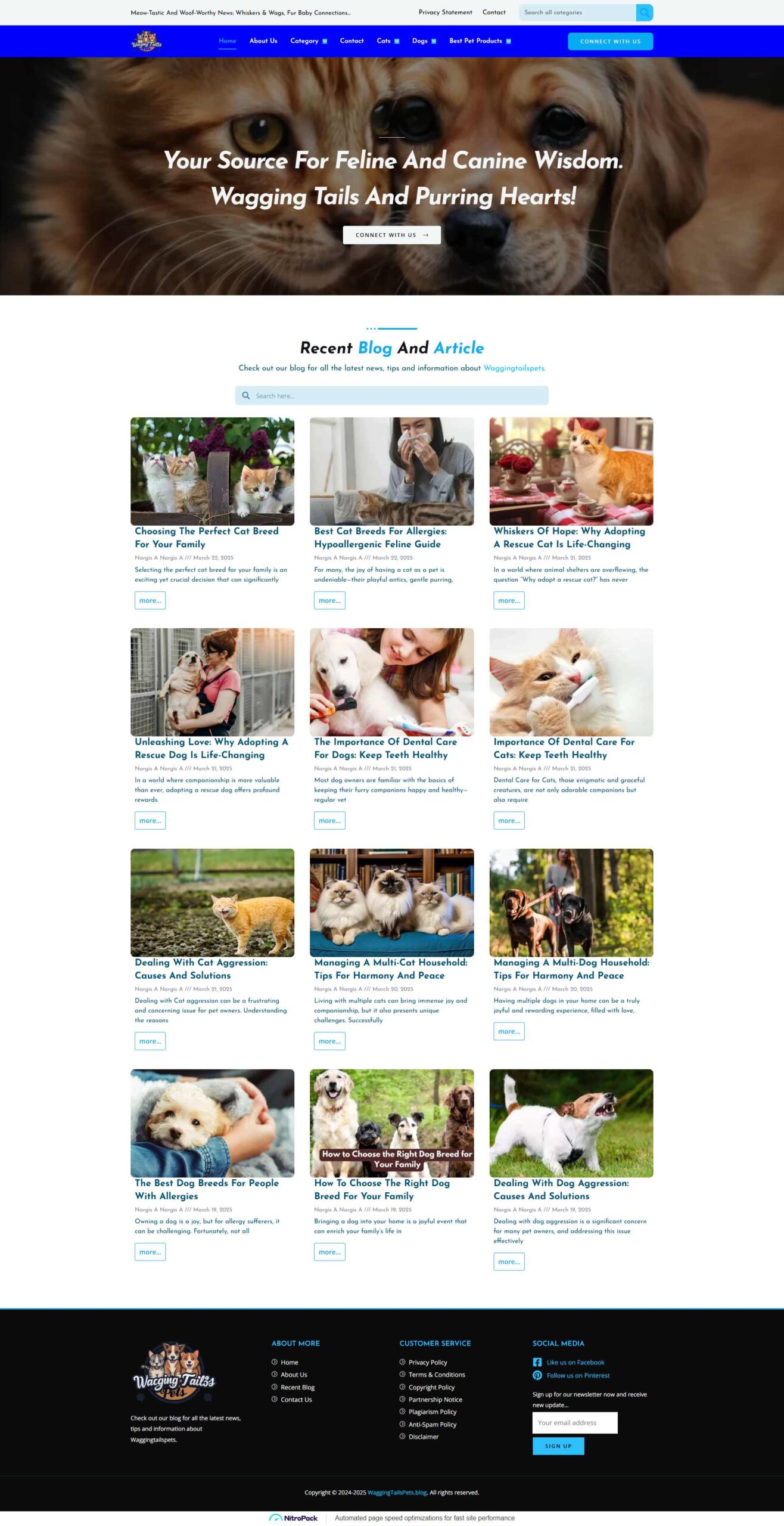
Task: Open Terms & Conditions in the footer
Action: pyautogui.click(x=437, y=1375)
